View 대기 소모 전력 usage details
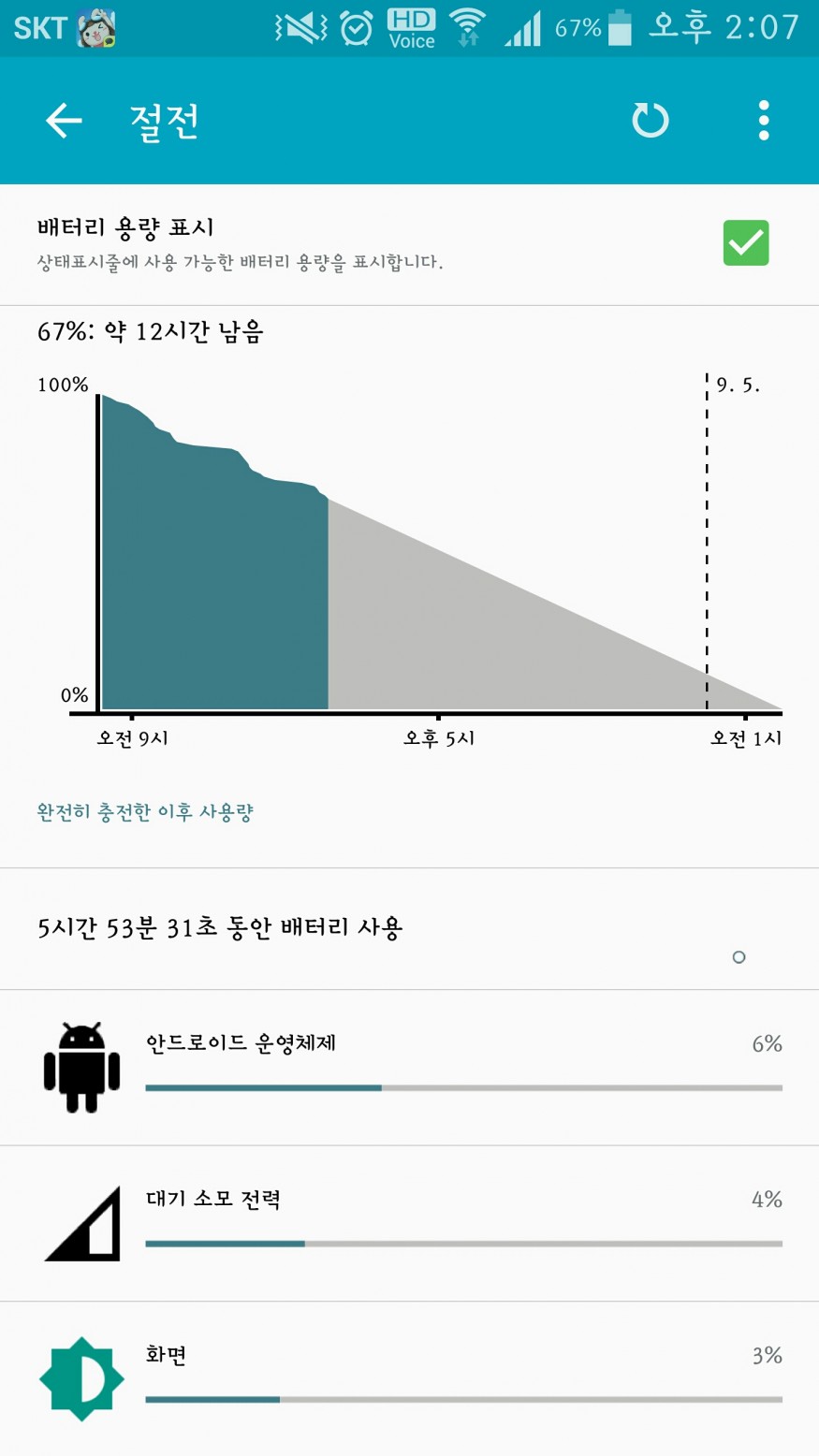819x1456 pixels. coord(409,1223)
